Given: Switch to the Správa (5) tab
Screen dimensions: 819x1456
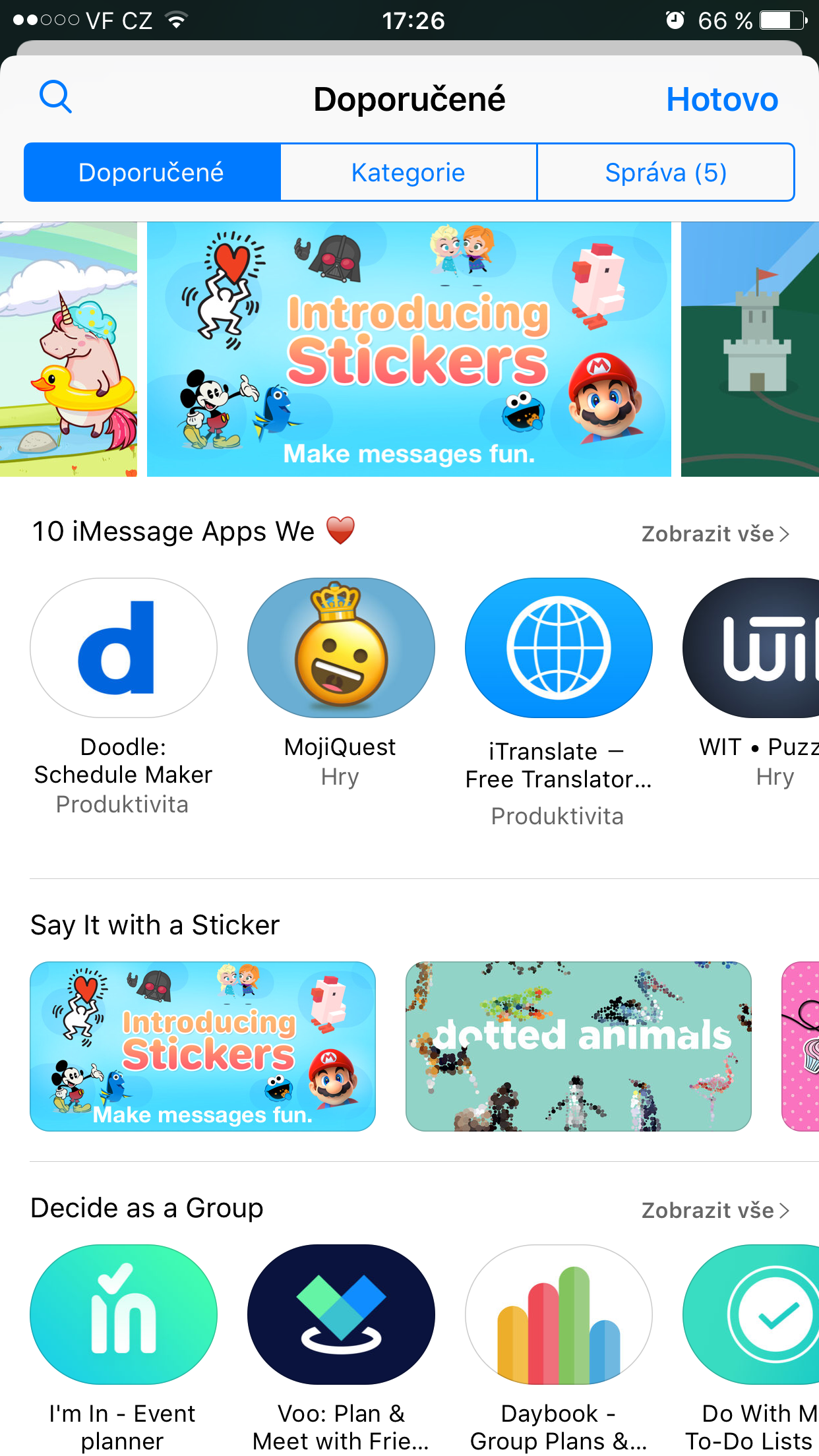Looking at the screenshot, I should [665, 173].
